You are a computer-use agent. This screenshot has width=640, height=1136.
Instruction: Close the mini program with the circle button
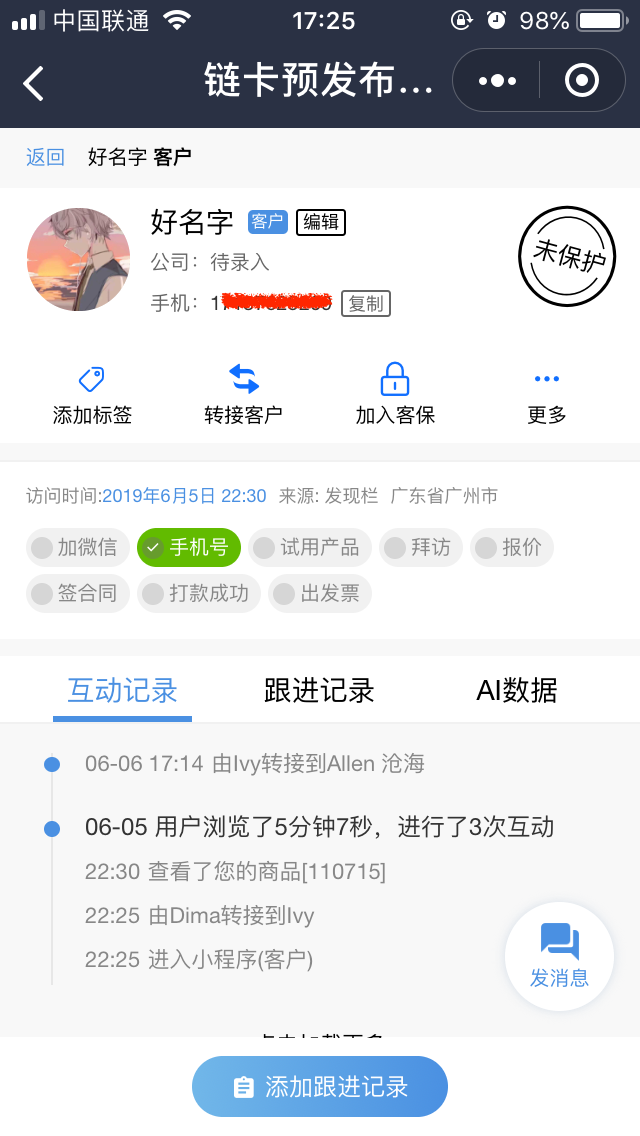pos(582,80)
